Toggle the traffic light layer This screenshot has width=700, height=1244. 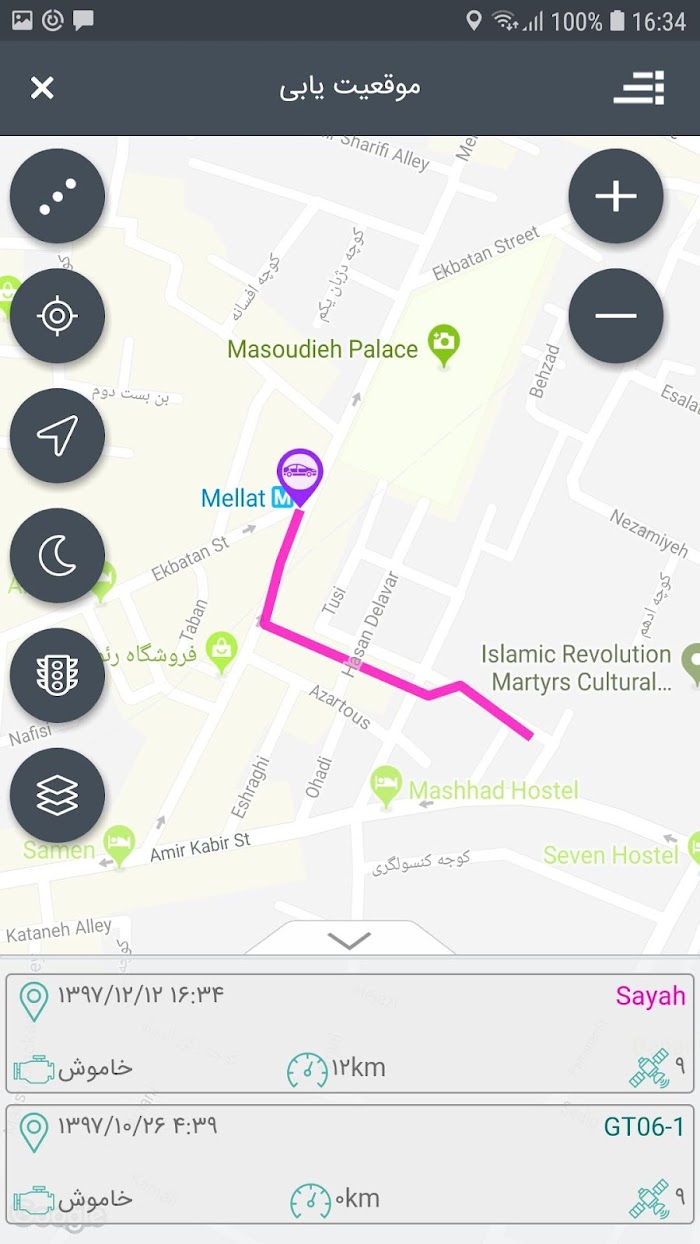(57, 675)
